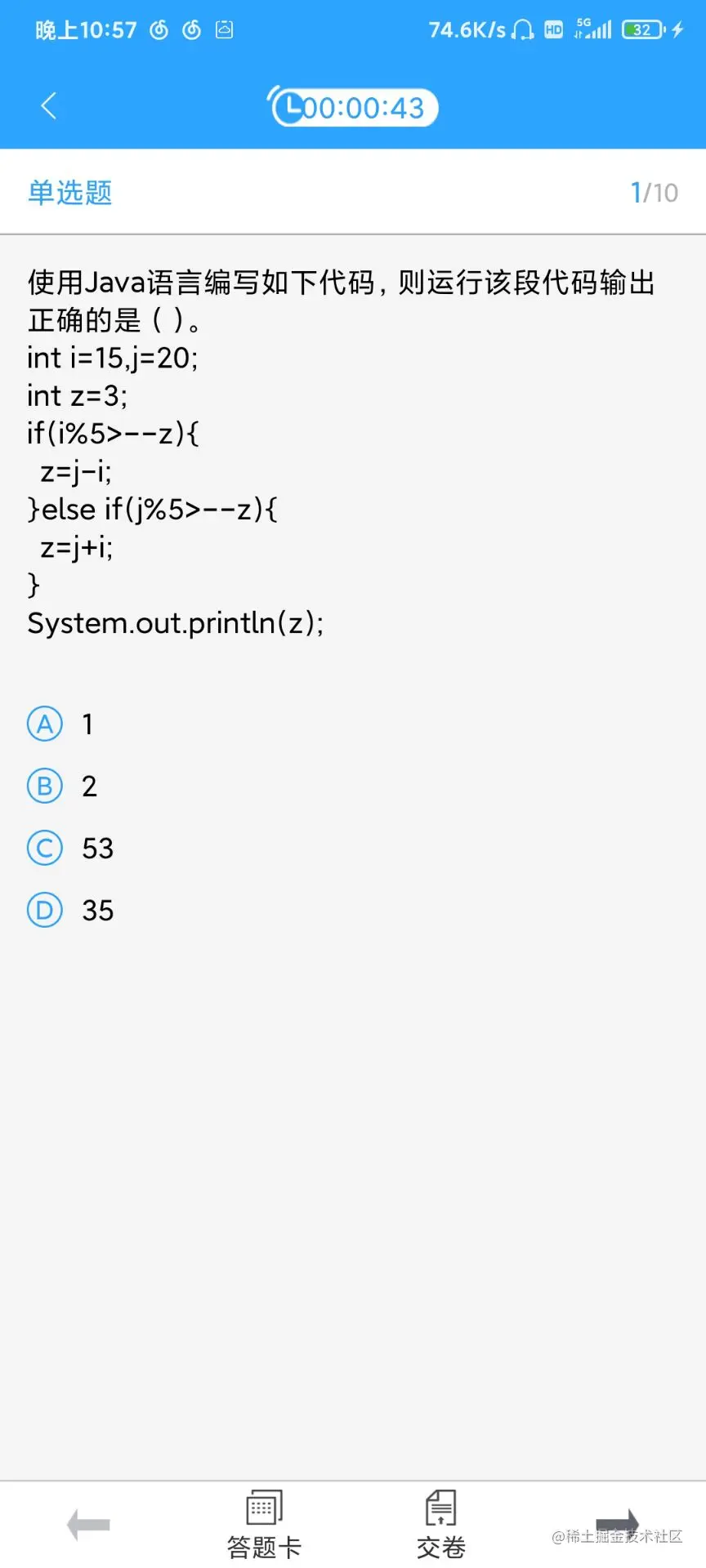Select answer option A
This screenshot has width=706, height=1568.
[x=45, y=724]
